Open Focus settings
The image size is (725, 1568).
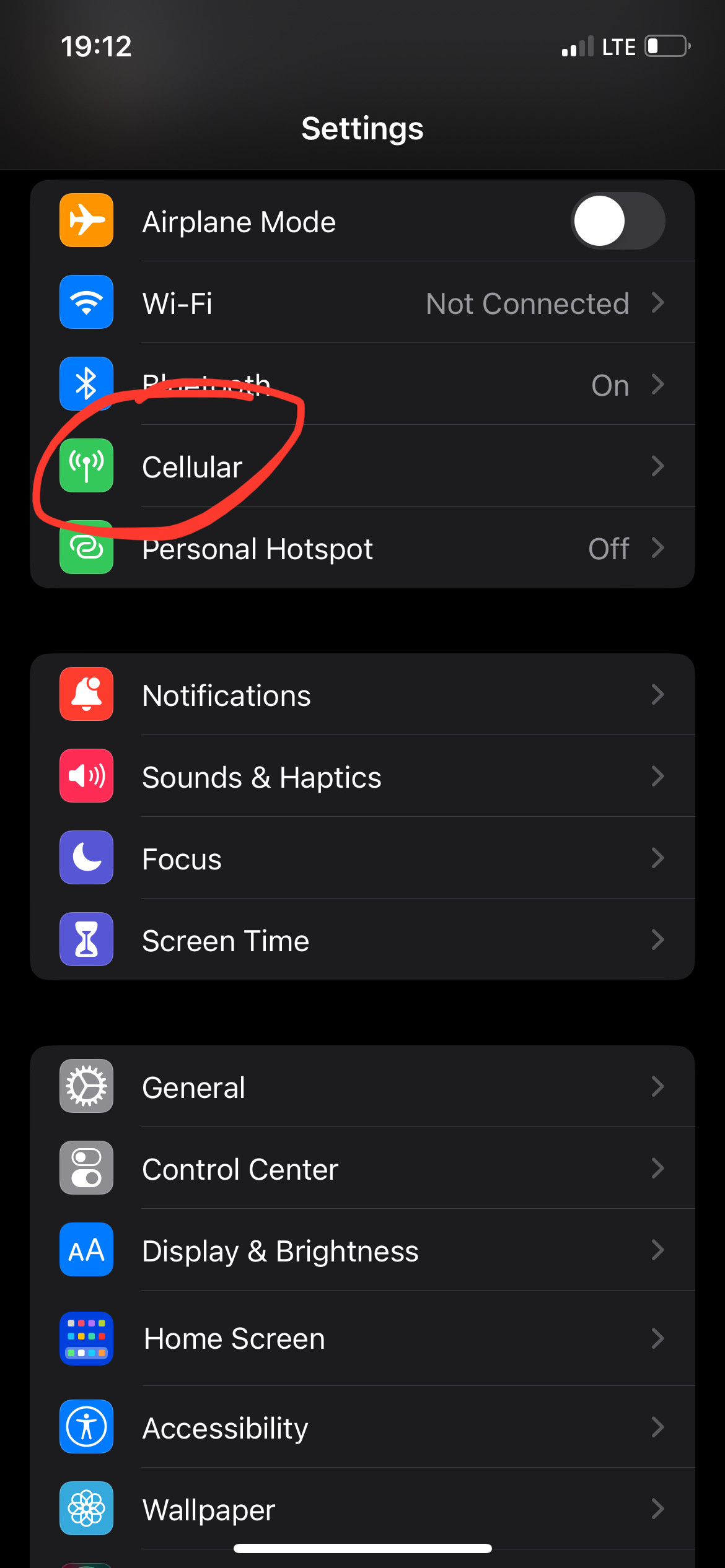pos(362,858)
